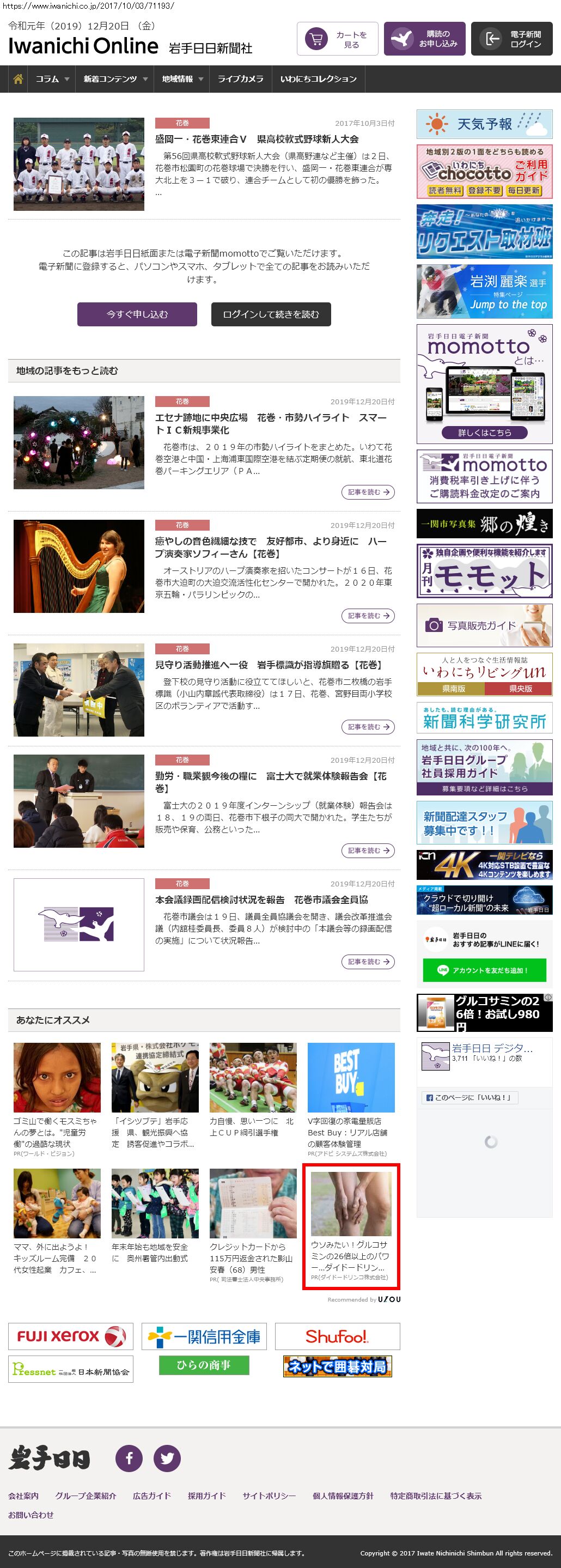Tap 今すぐ申し込む button
Viewport: 561px width, 1568px height.
point(137,314)
